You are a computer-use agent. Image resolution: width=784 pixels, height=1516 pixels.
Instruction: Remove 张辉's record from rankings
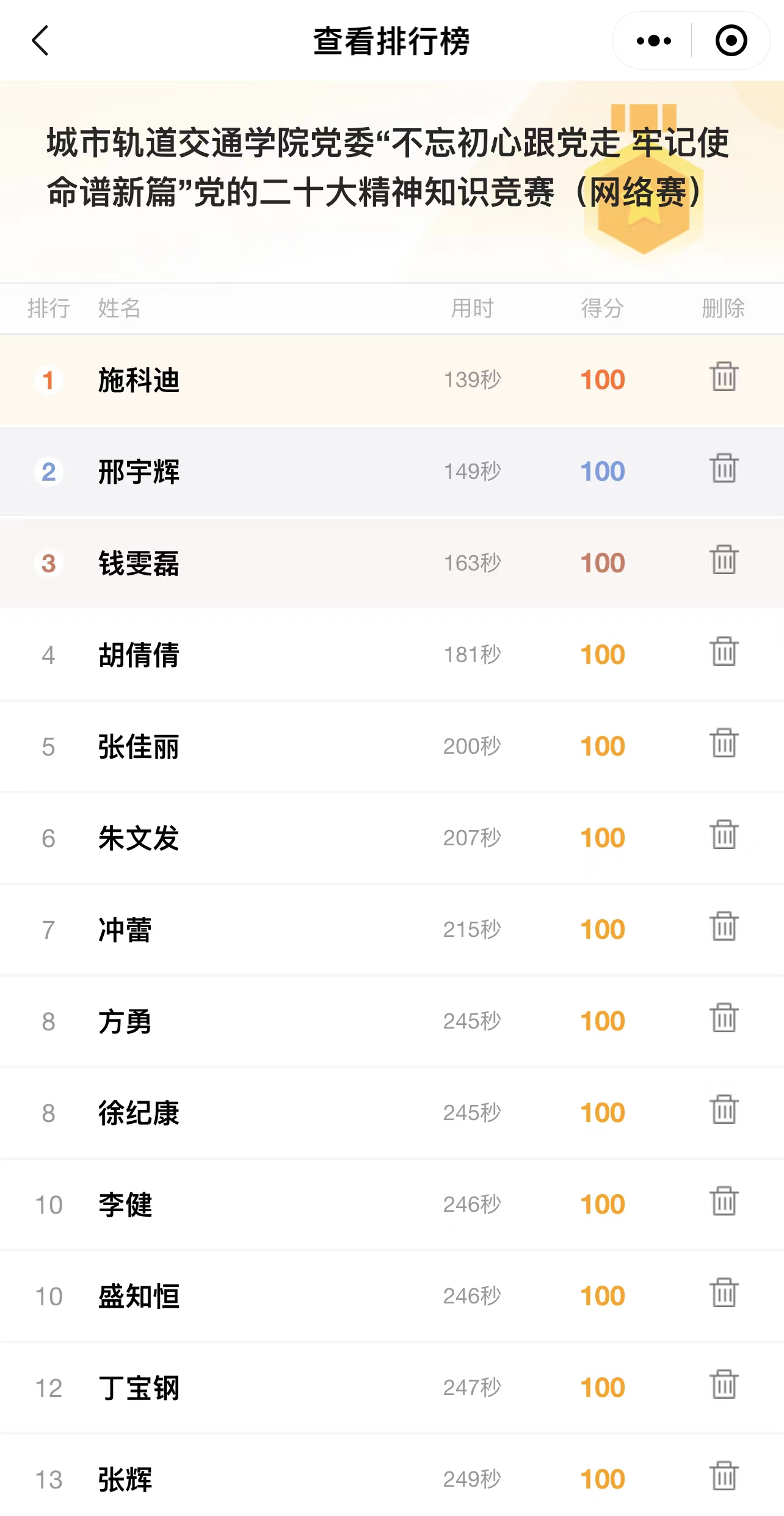tap(724, 1476)
